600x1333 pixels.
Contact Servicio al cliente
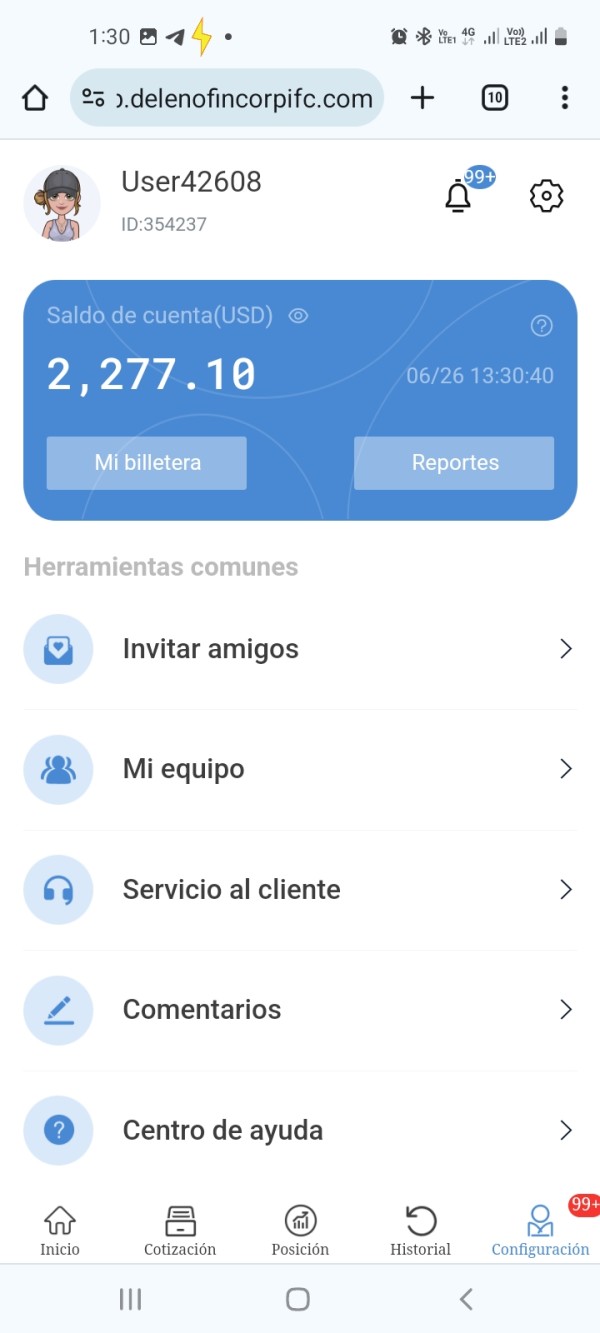pyautogui.click(x=300, y=889)
